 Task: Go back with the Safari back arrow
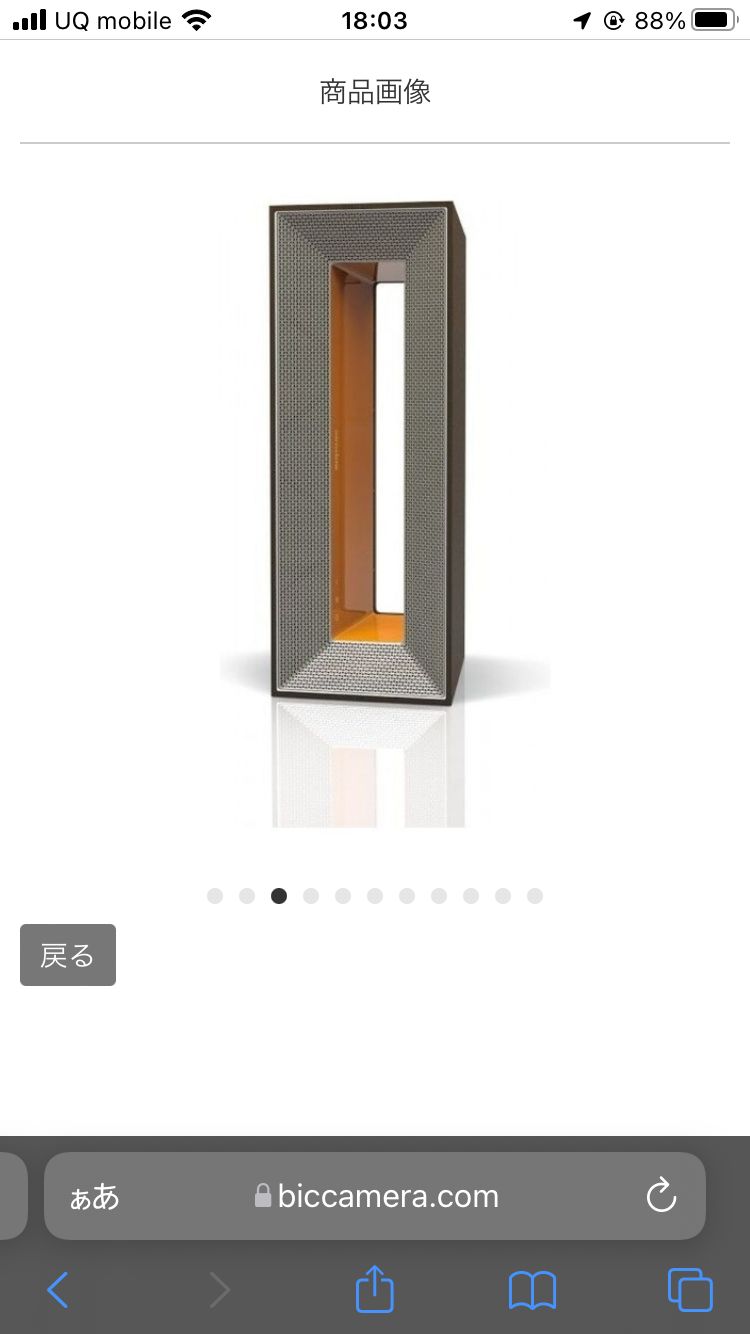(x=58, y=1290)
